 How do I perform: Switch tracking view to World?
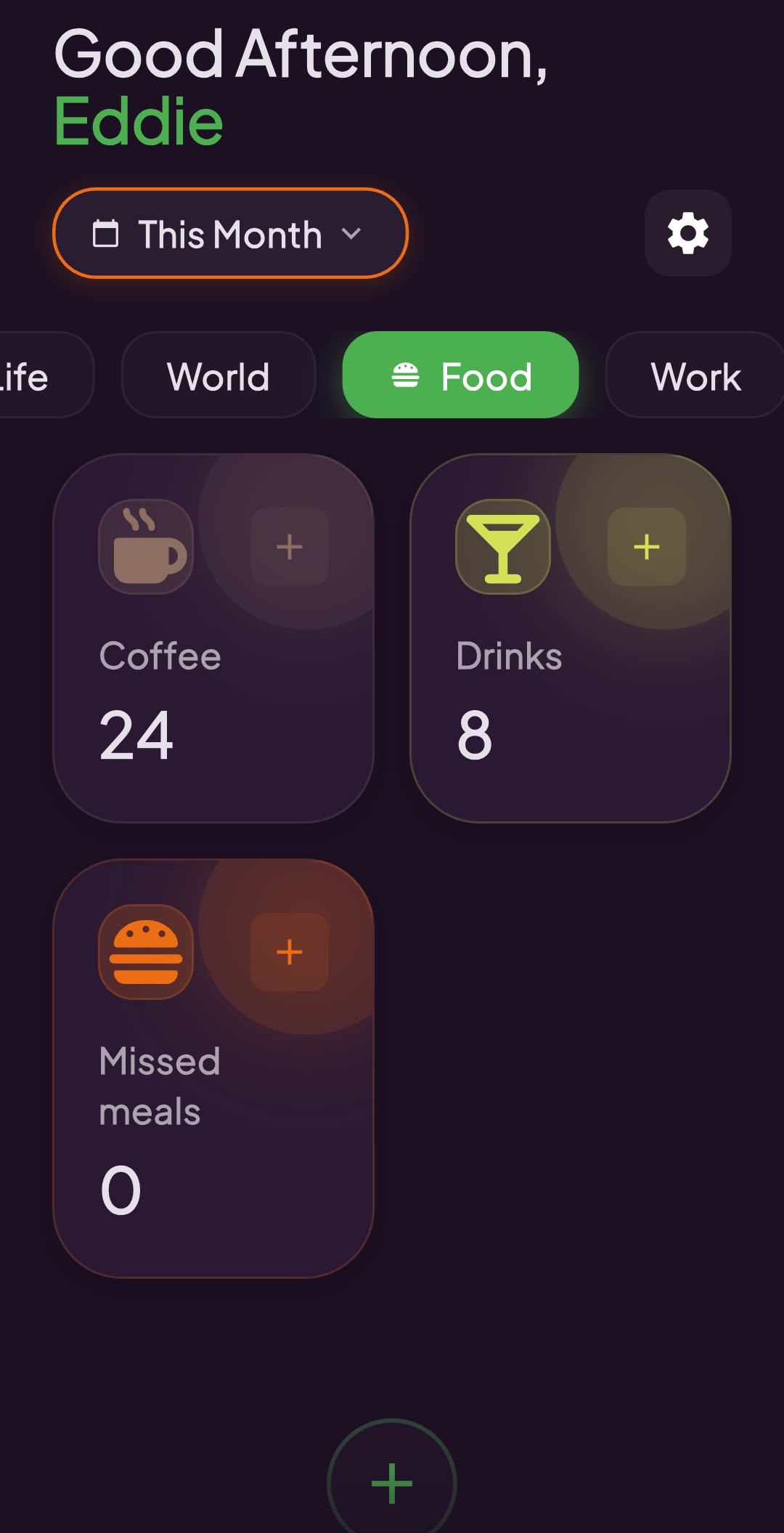pos(218,376)
